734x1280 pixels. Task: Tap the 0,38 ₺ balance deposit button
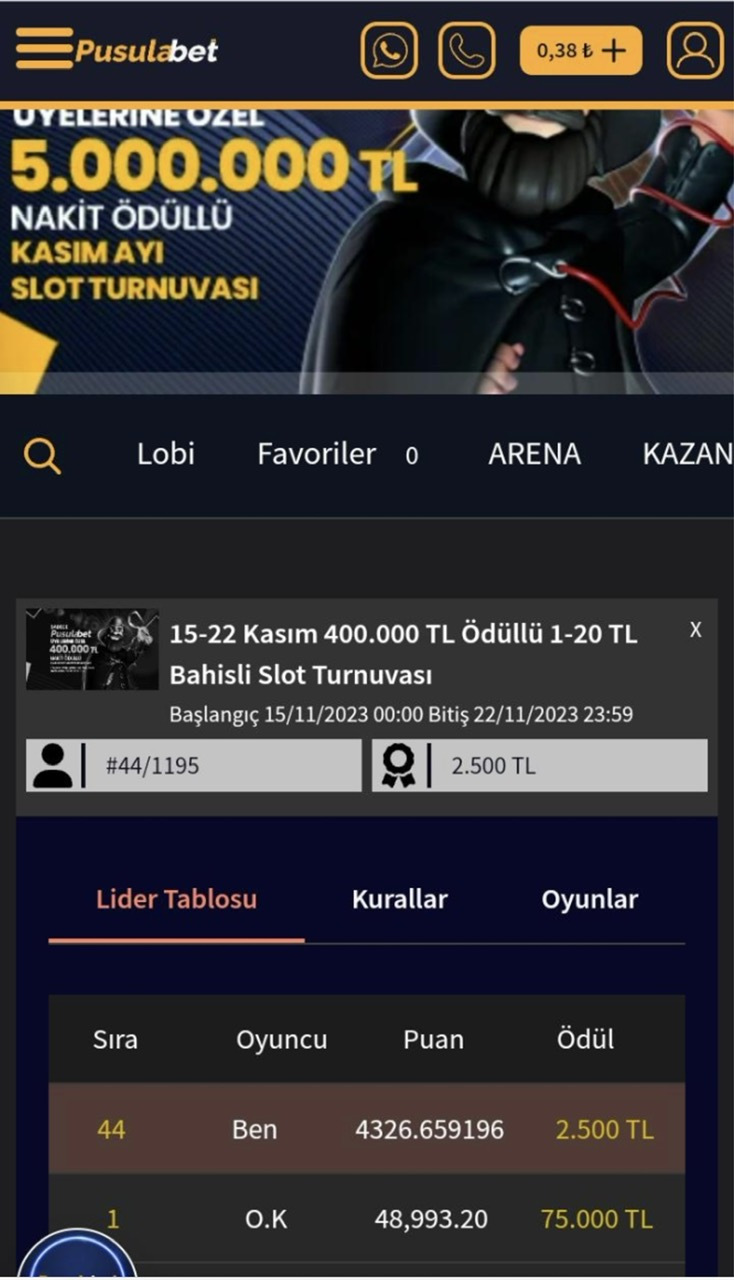[x=580, y=51]
